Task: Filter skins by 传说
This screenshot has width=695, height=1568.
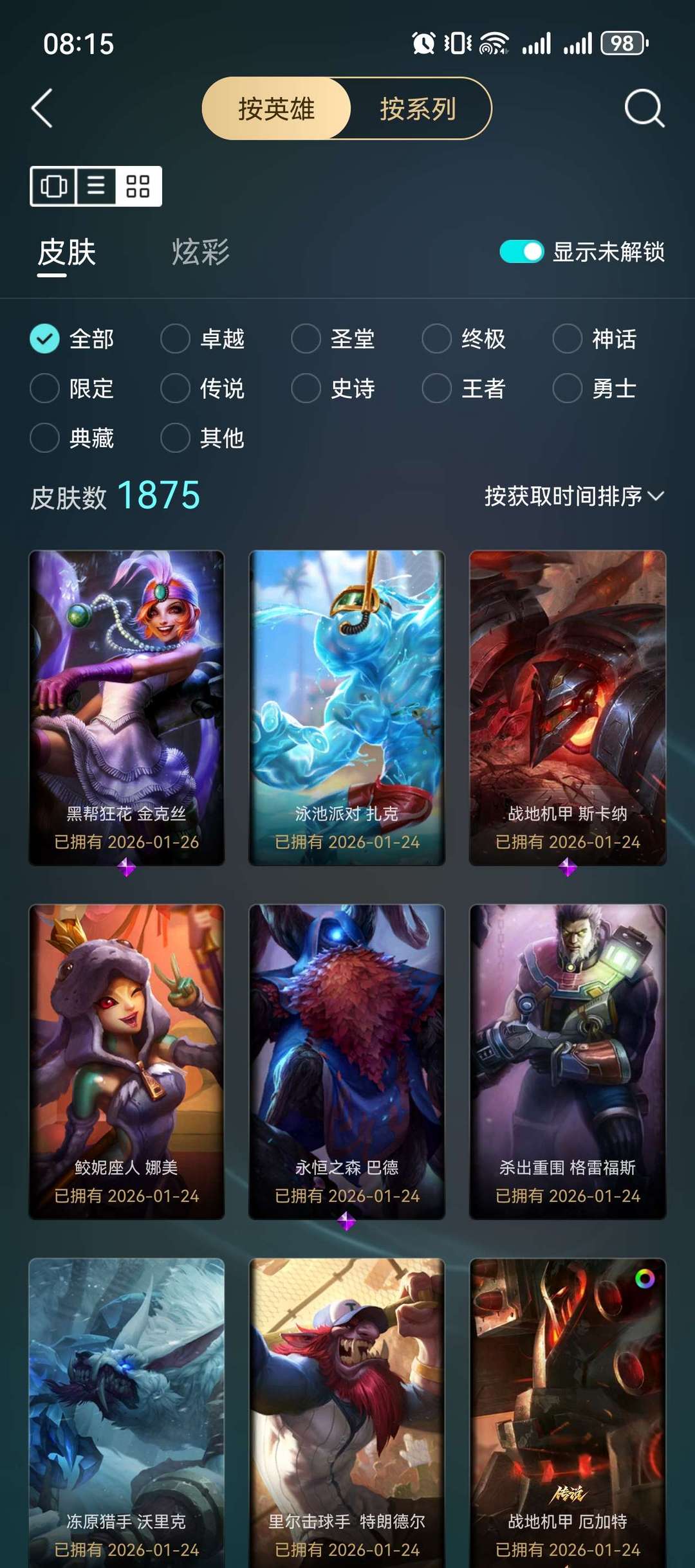Action: point(203,388)
